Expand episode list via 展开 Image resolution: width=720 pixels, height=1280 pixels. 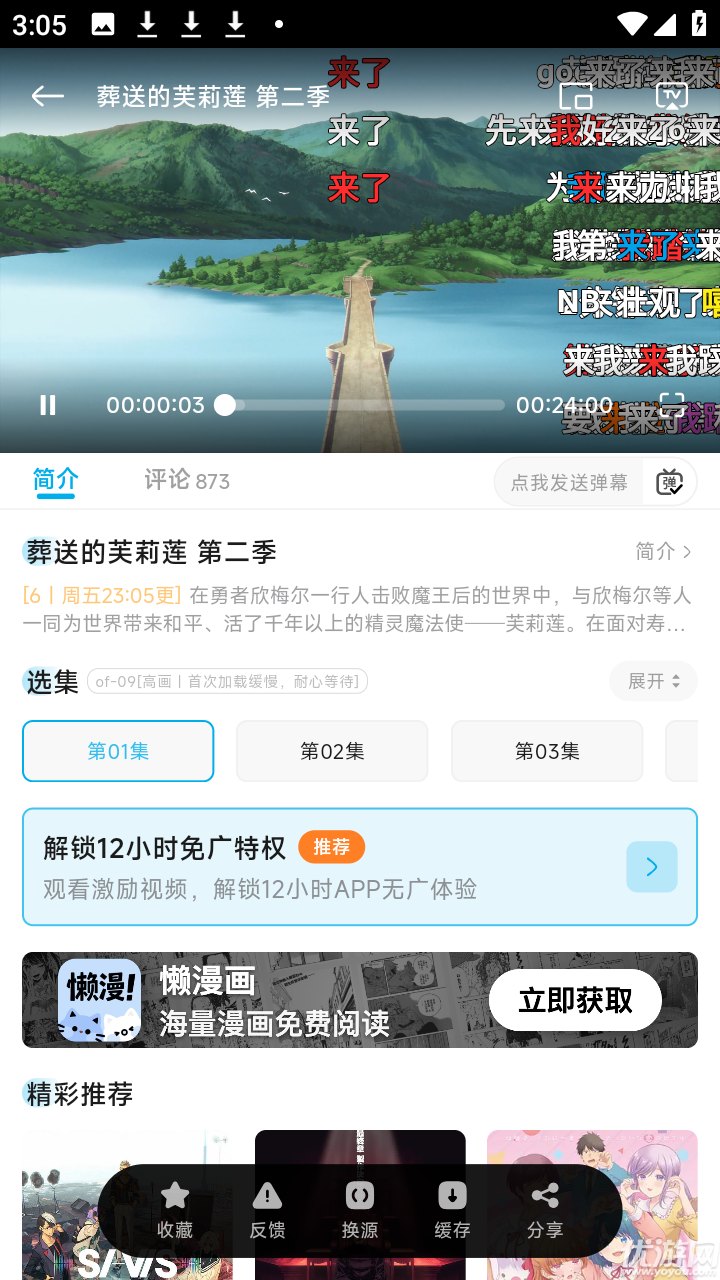click(653, 681)
